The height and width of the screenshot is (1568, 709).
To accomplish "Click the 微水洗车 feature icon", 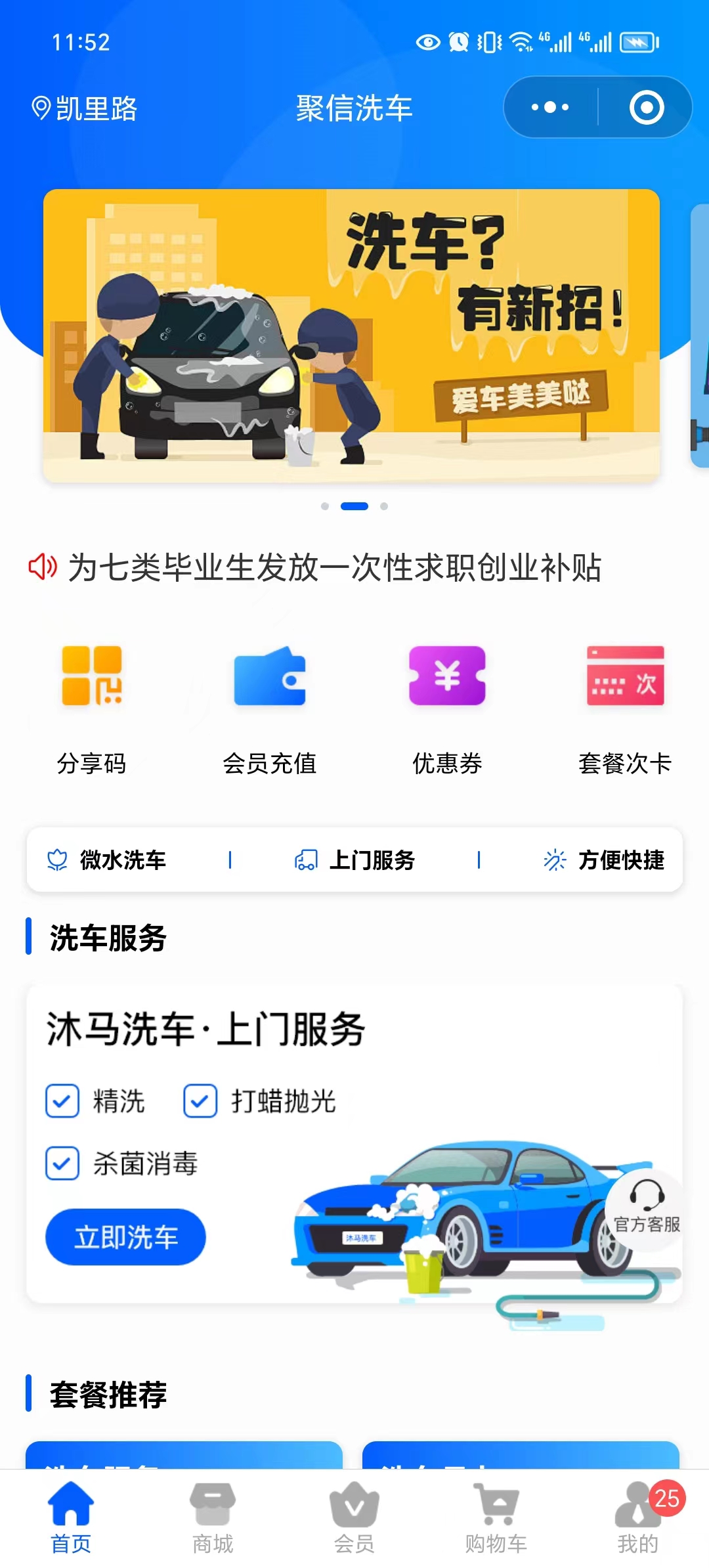I will [59, 860].
